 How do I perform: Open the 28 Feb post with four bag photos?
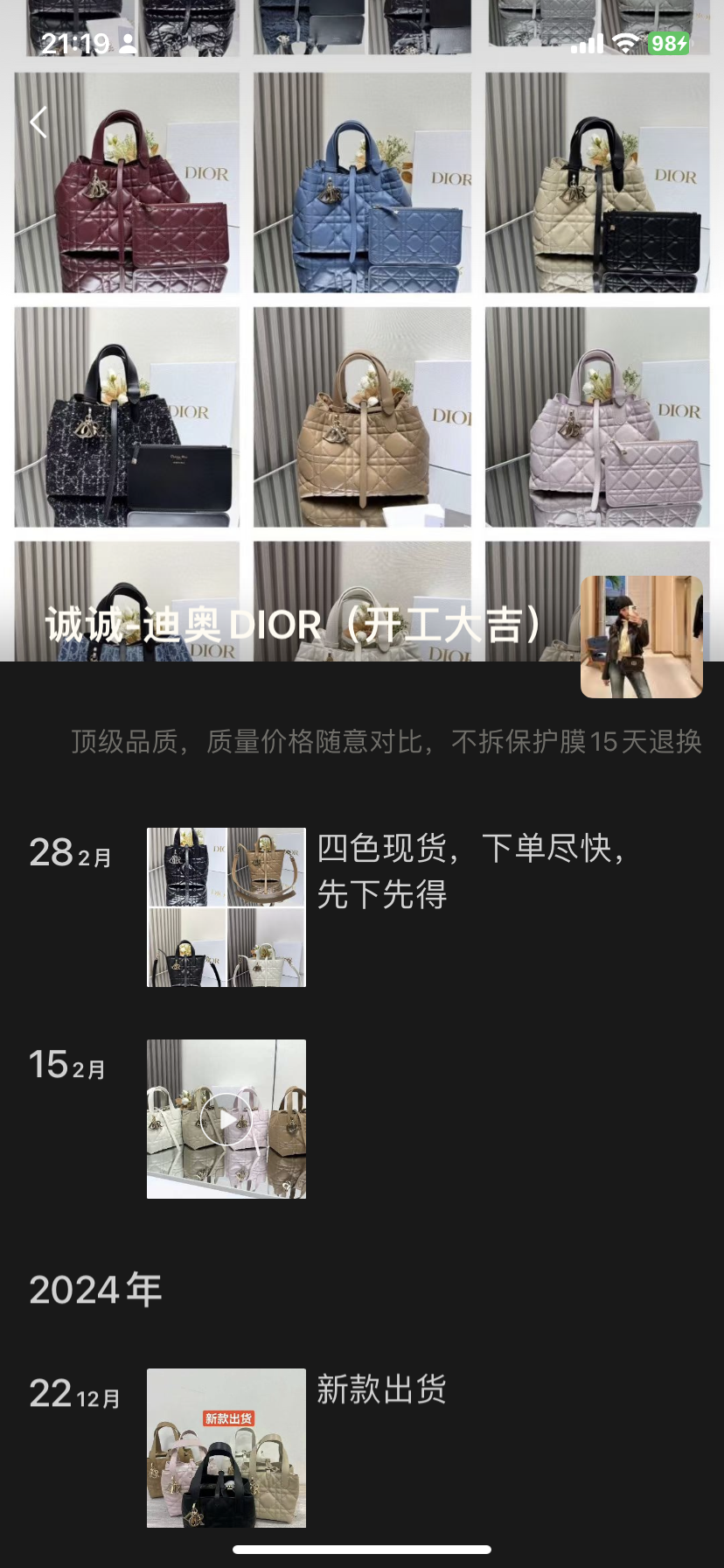tap(226, 907)
